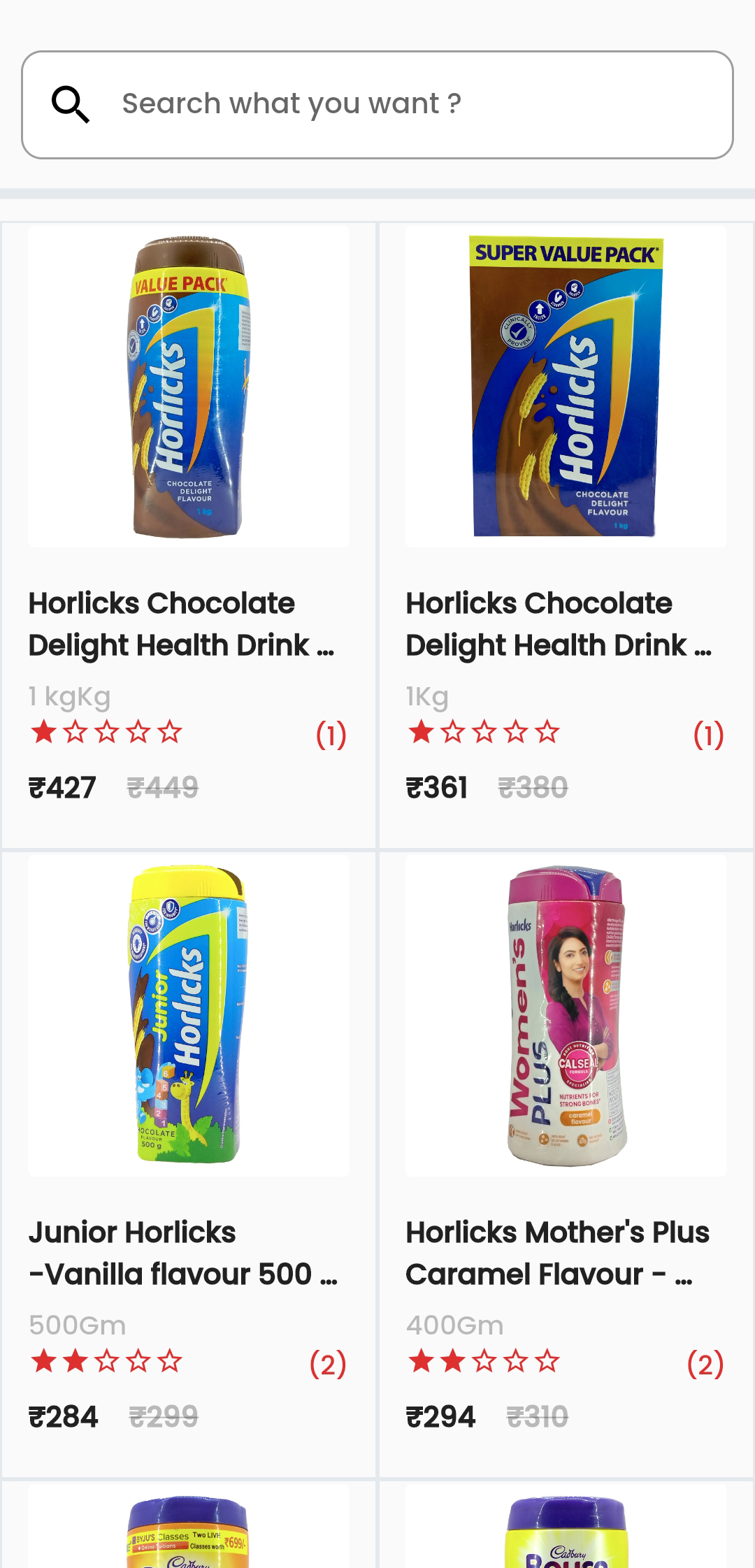Open Horlicks Chocolate Delight ₹361 super value pack
This screenshot has width=755, height=1568.
566,387
